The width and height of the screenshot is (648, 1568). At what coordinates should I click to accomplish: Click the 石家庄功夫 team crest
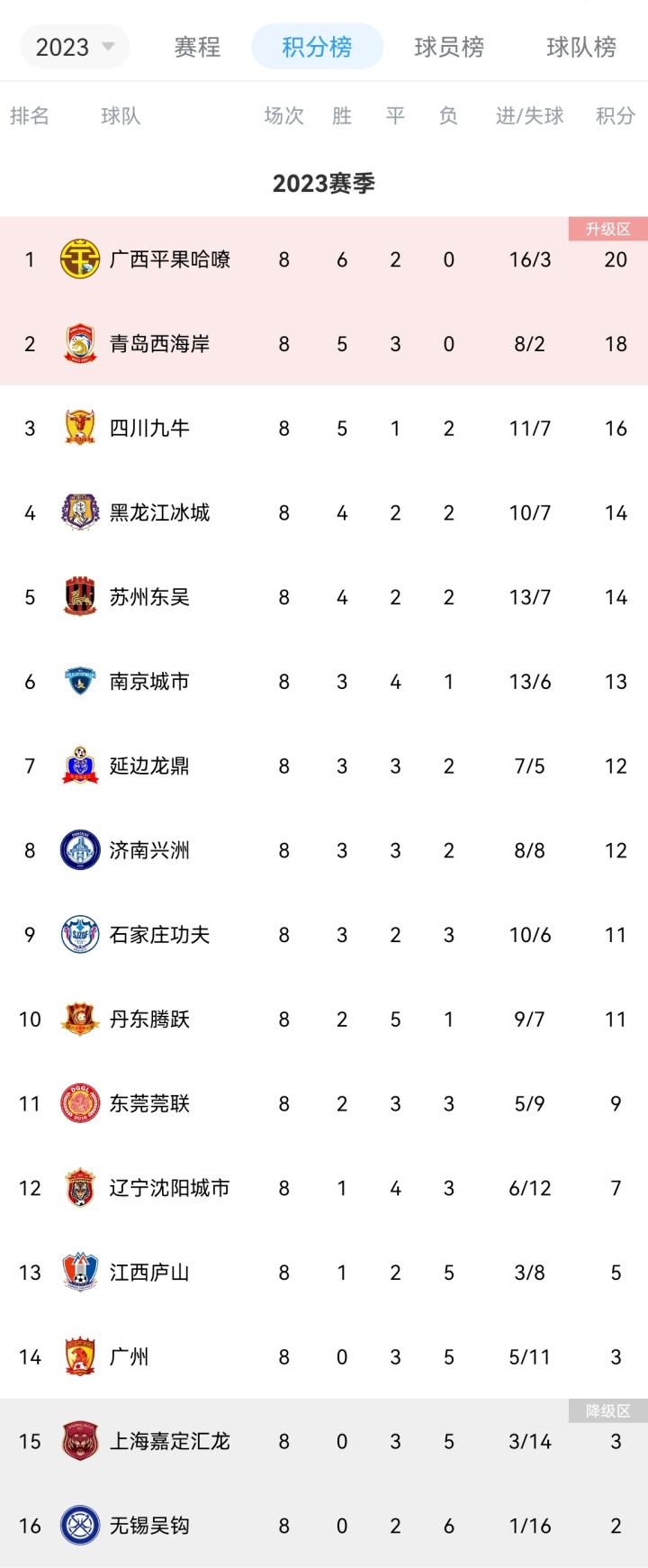click(x=79, y=935)
